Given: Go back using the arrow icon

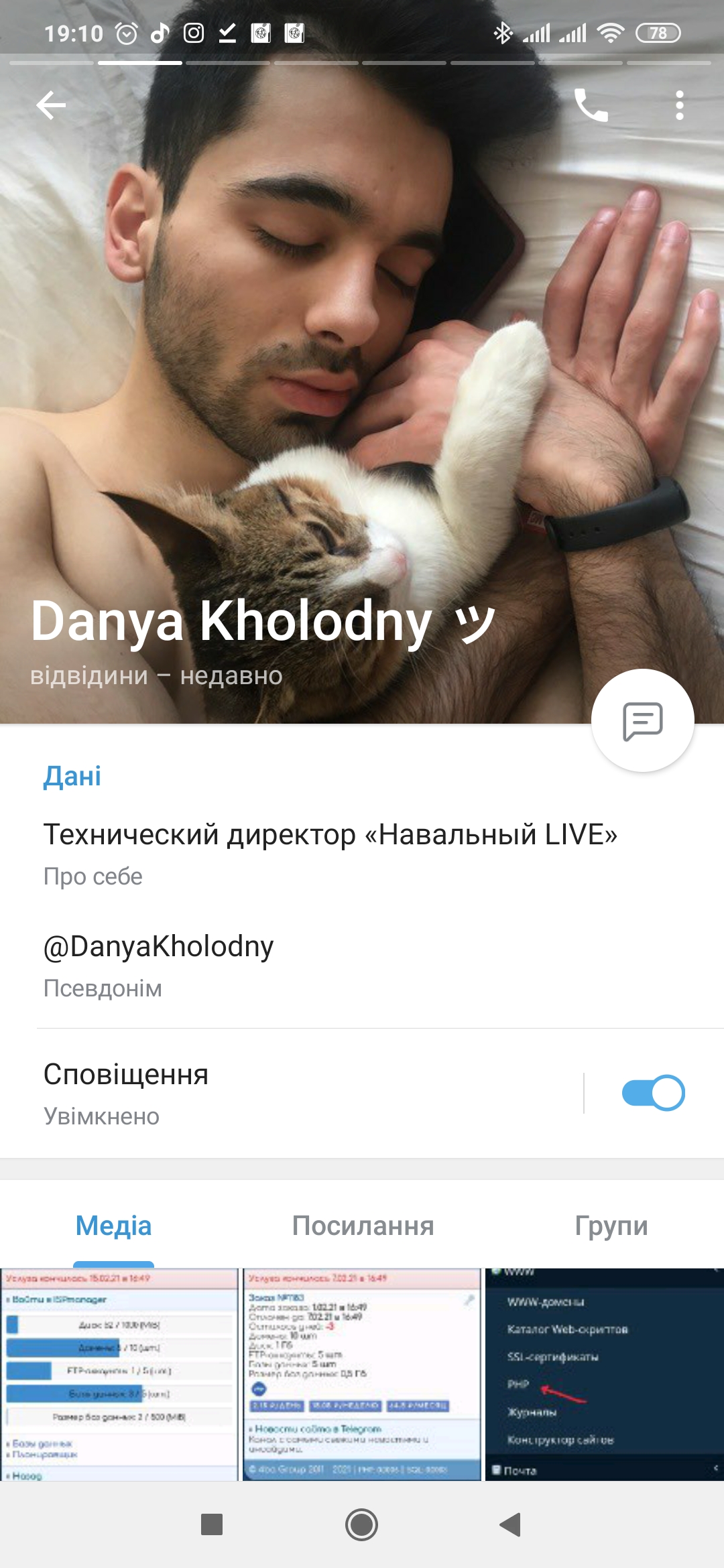Looking at the screenshot, I should 51,105.
